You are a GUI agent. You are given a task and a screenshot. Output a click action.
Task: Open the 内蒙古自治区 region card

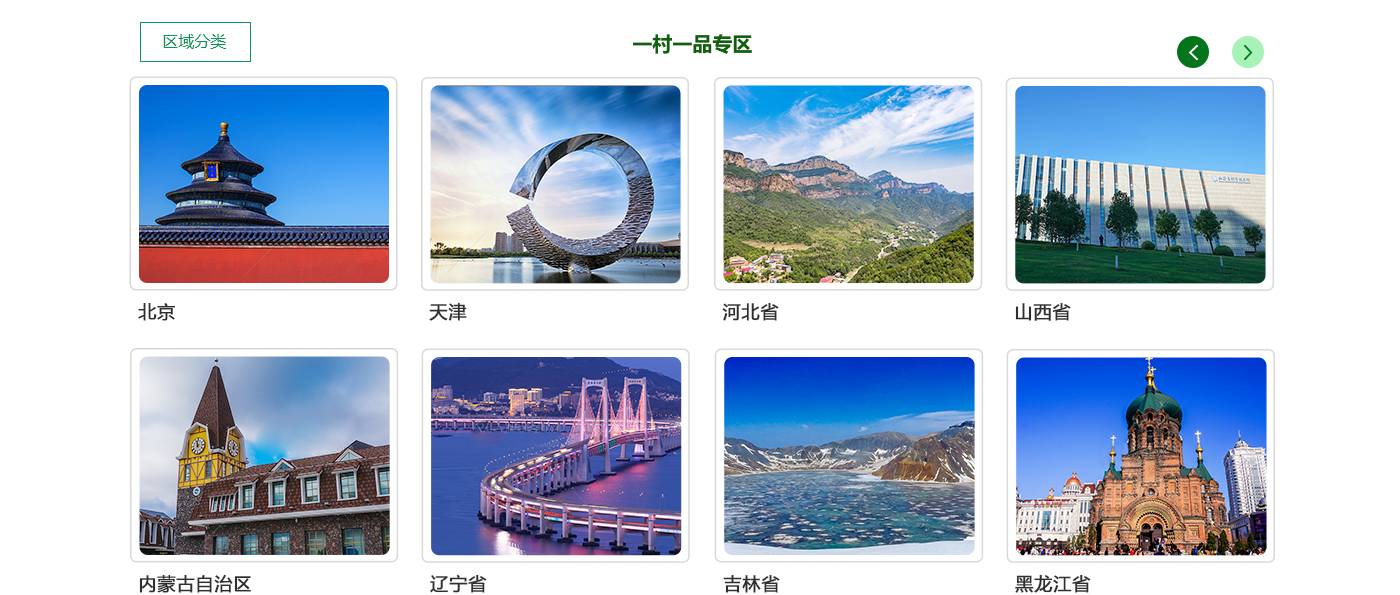(264, 456)
